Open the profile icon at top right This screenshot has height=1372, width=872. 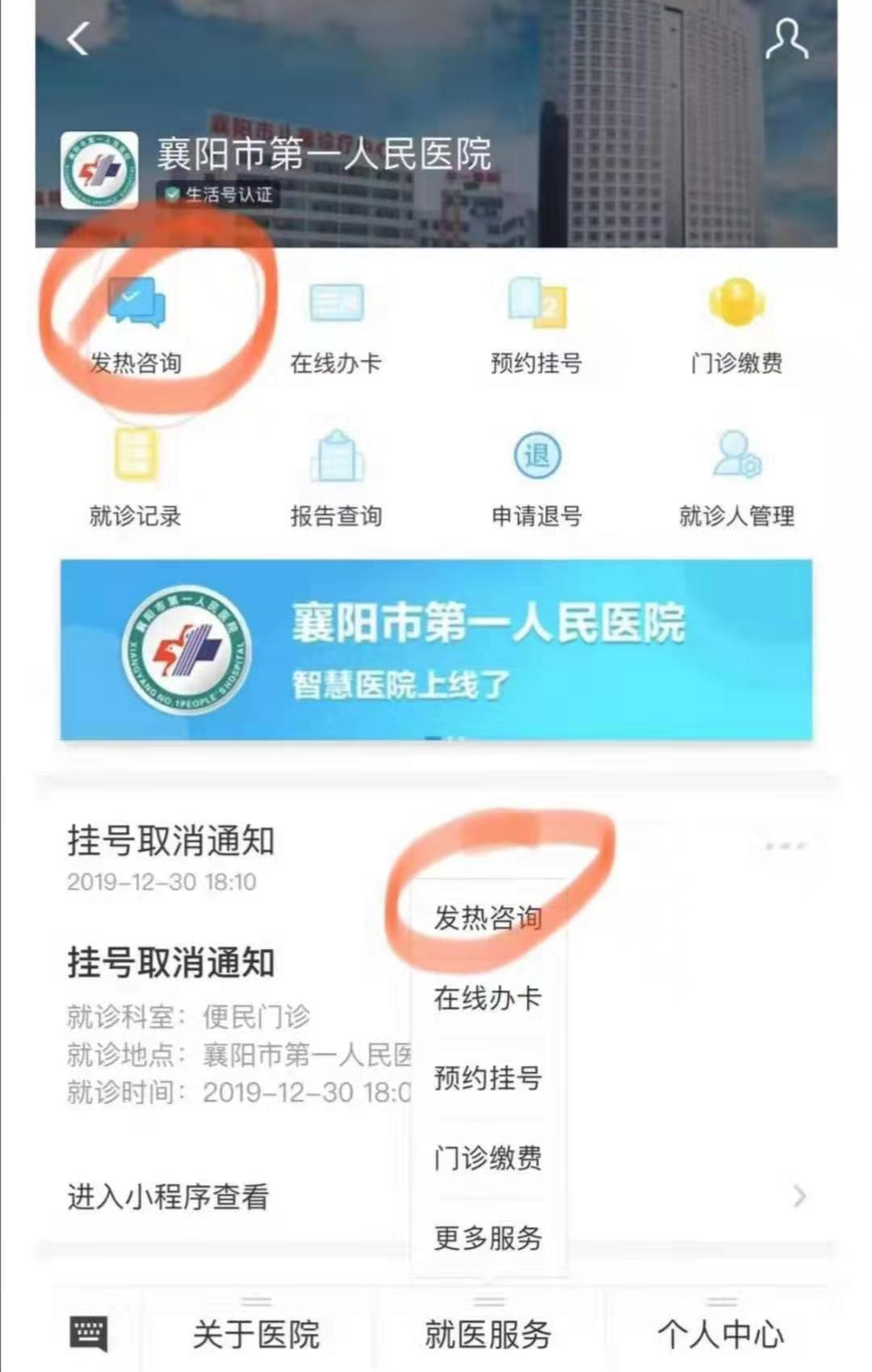786,39
